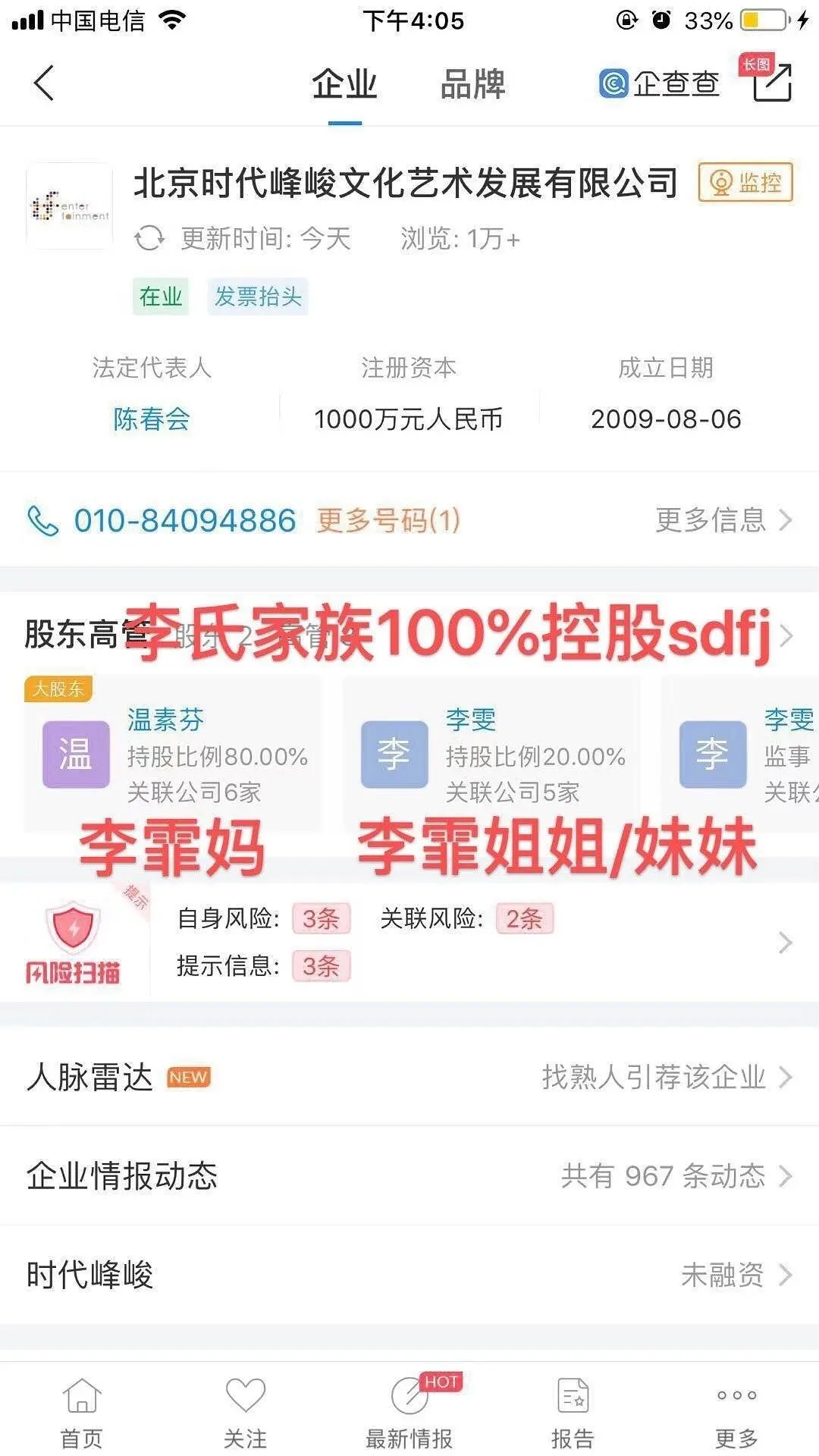Tap the 监控 monitor button
This screenshot has height=1456, width=819.
tap(745, 183)
